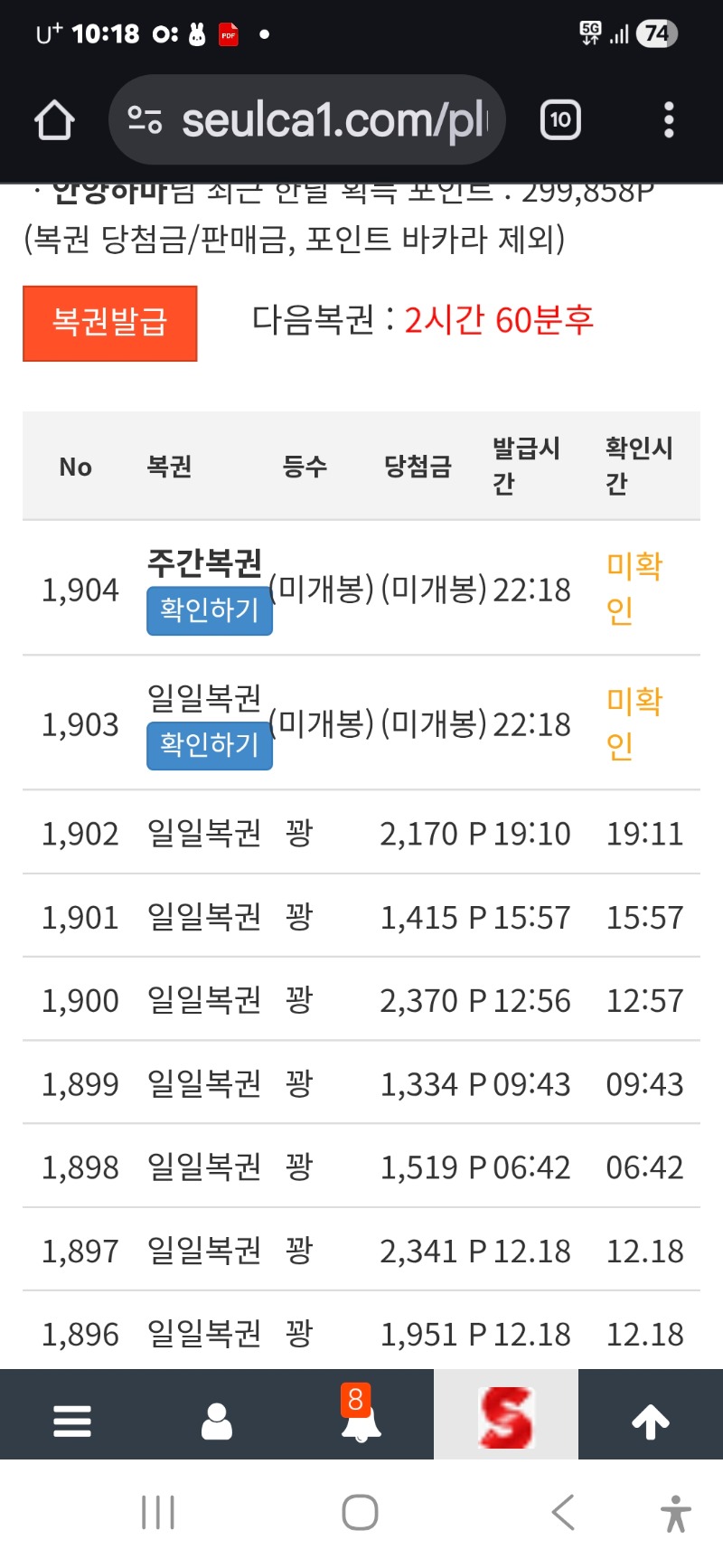Image resolution: width=723 pixels, height=1568 pixels.
Task: Tap 확인하기 for 일일복권 number 1,903
Action: click(210, 745)
